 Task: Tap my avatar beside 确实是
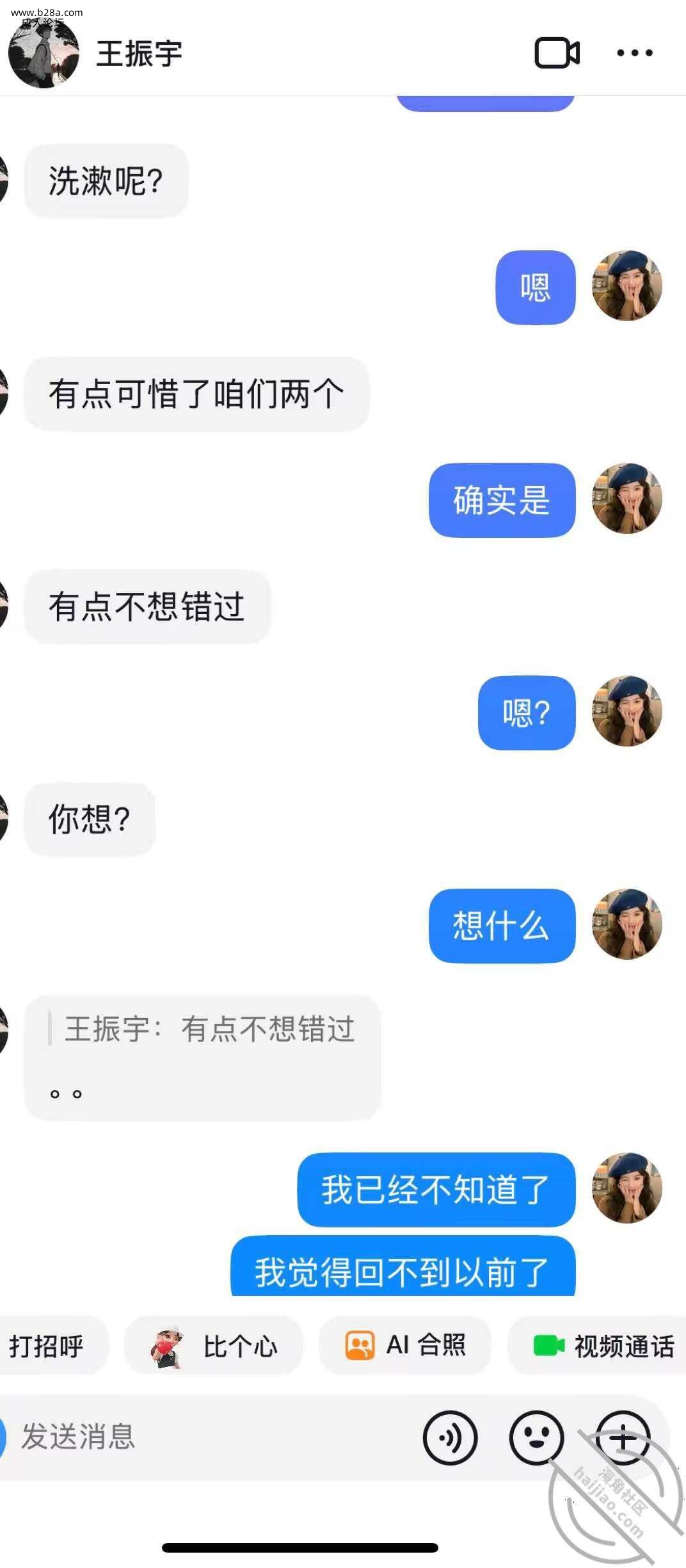tap(626, 499)
